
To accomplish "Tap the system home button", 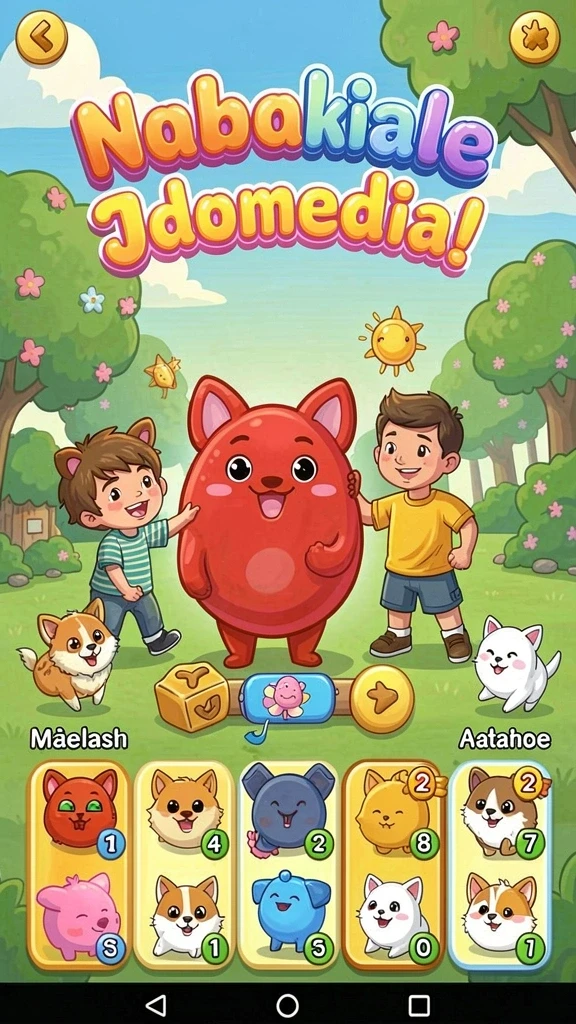I will pyautogui.click(x=287, y=1004).
